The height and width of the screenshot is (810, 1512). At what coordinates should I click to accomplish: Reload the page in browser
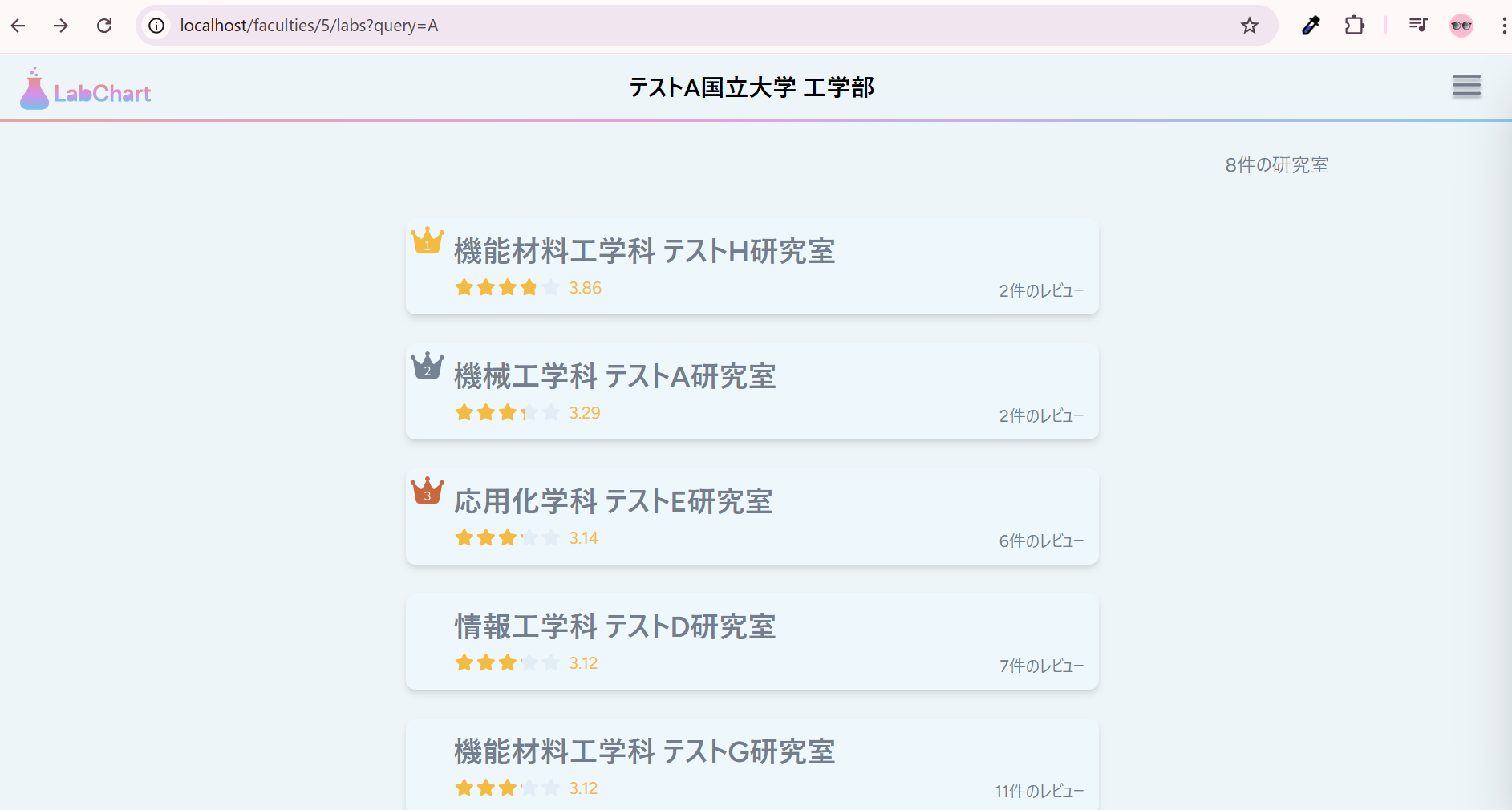pyautogui.click(x=104, y=26)
